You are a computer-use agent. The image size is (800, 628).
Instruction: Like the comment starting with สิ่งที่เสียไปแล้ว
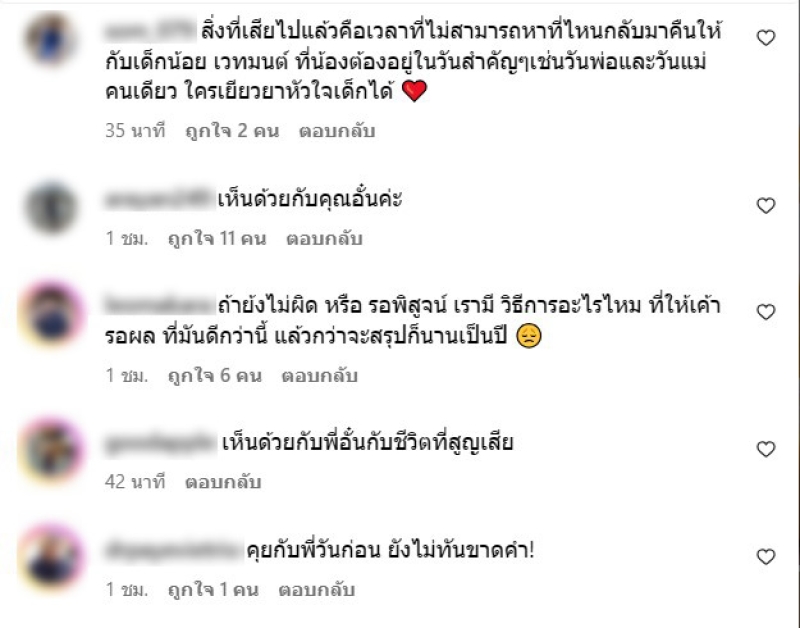click(765, 39)
